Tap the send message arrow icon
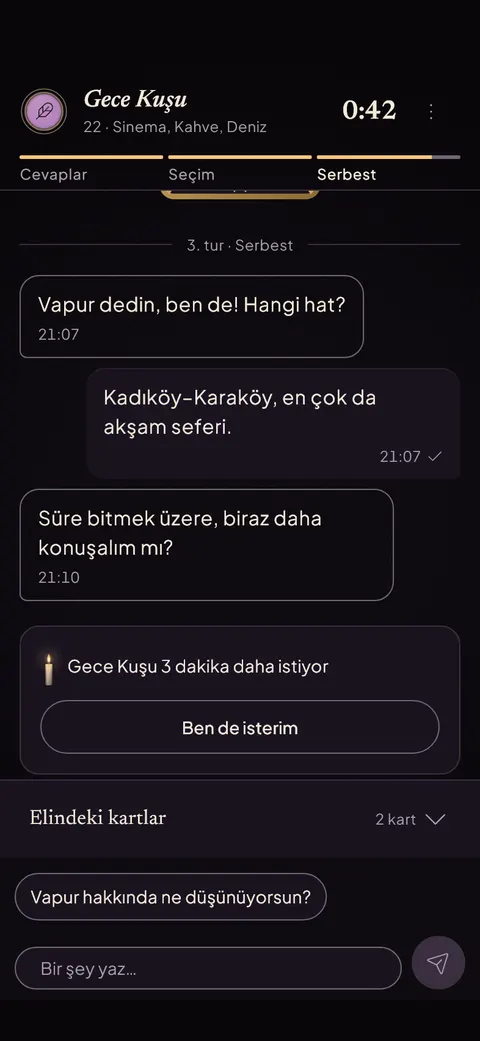Viewport: 480px width, 1041px height. [438, 963]
